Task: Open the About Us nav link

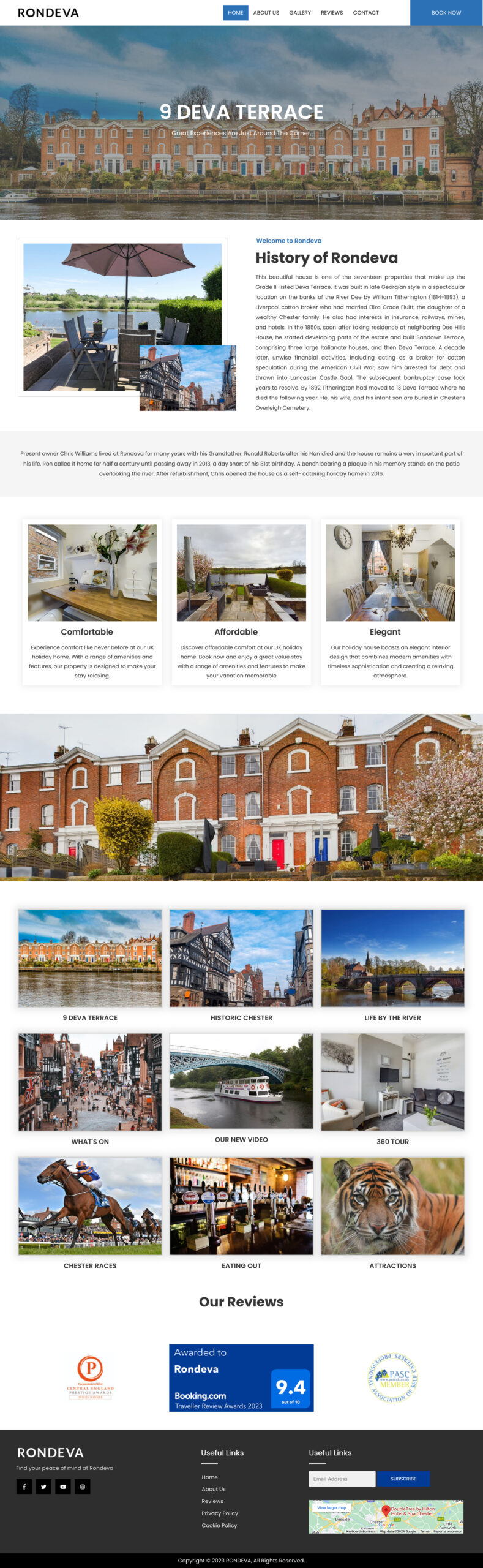Action: pos(266,13)
